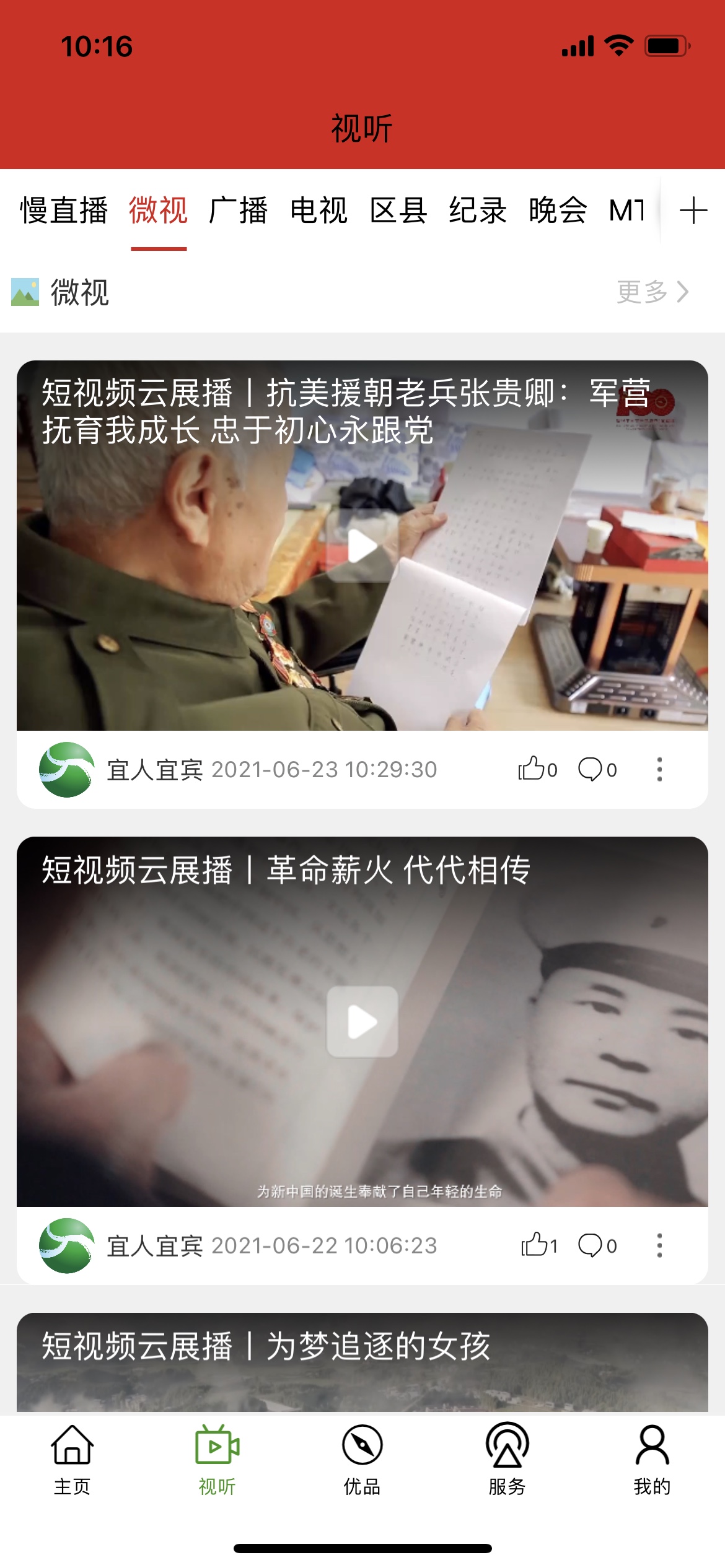
Task: Select the 晚会 tab
Action: pyautogui.click(x=558, y=211)
